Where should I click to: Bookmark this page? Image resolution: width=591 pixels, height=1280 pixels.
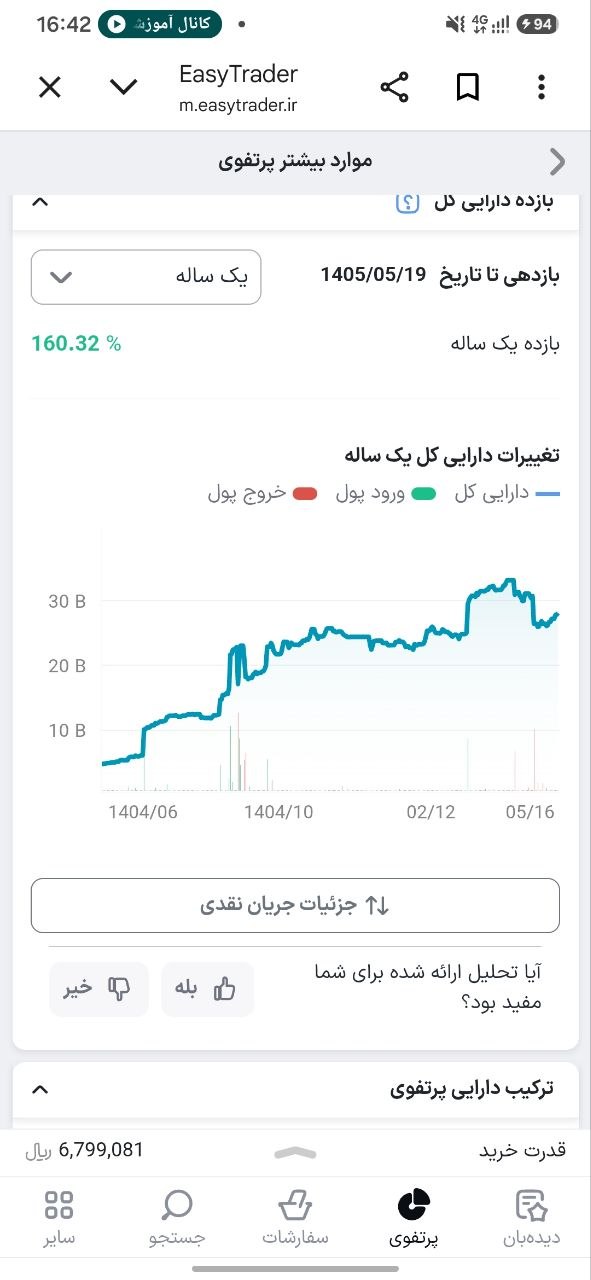[x=467, y=87]
